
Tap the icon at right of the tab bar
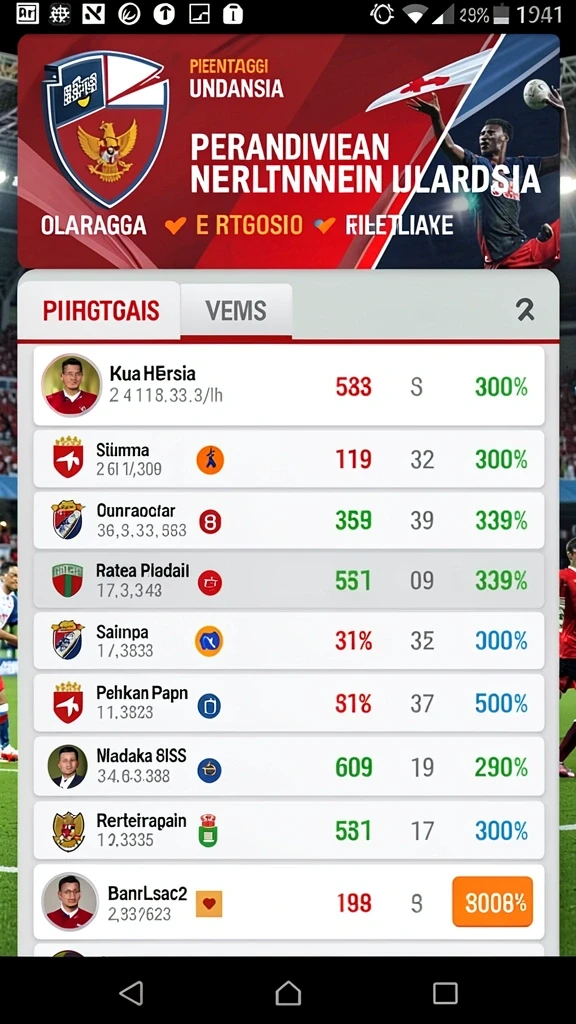(525, 310)
